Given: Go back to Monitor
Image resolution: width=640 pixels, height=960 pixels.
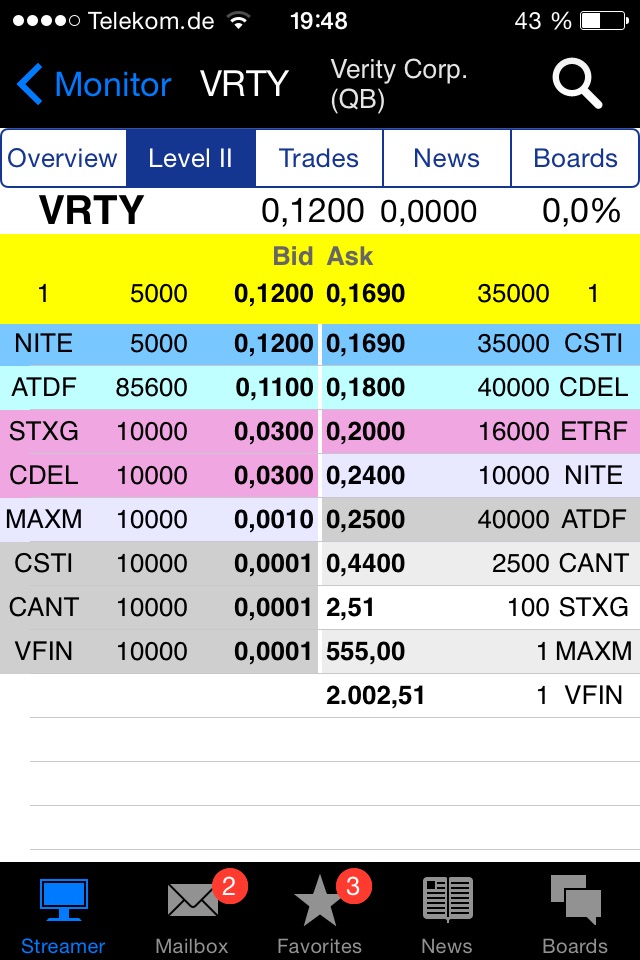Looking at the screenshot, I should tap(94, 85).
